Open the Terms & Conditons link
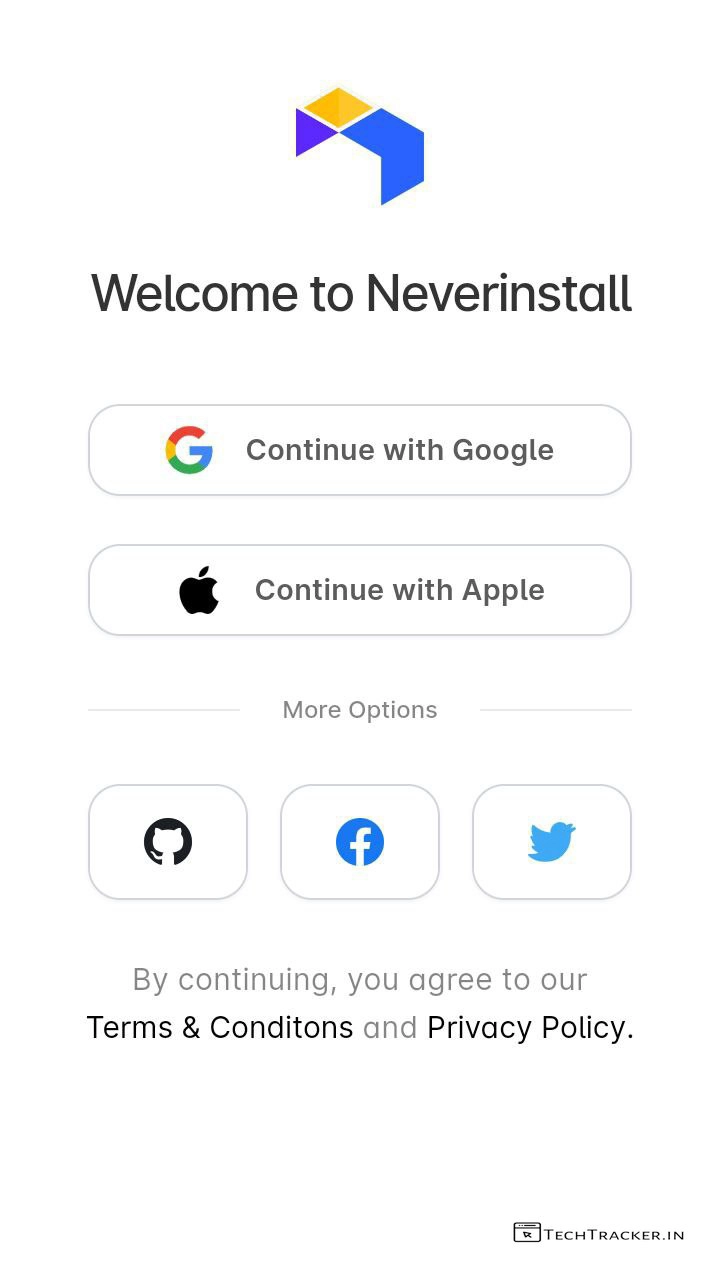Image resolution: width=720 pixels, height=1270 pixels. pyautogui.click(x=220, y=1028)
